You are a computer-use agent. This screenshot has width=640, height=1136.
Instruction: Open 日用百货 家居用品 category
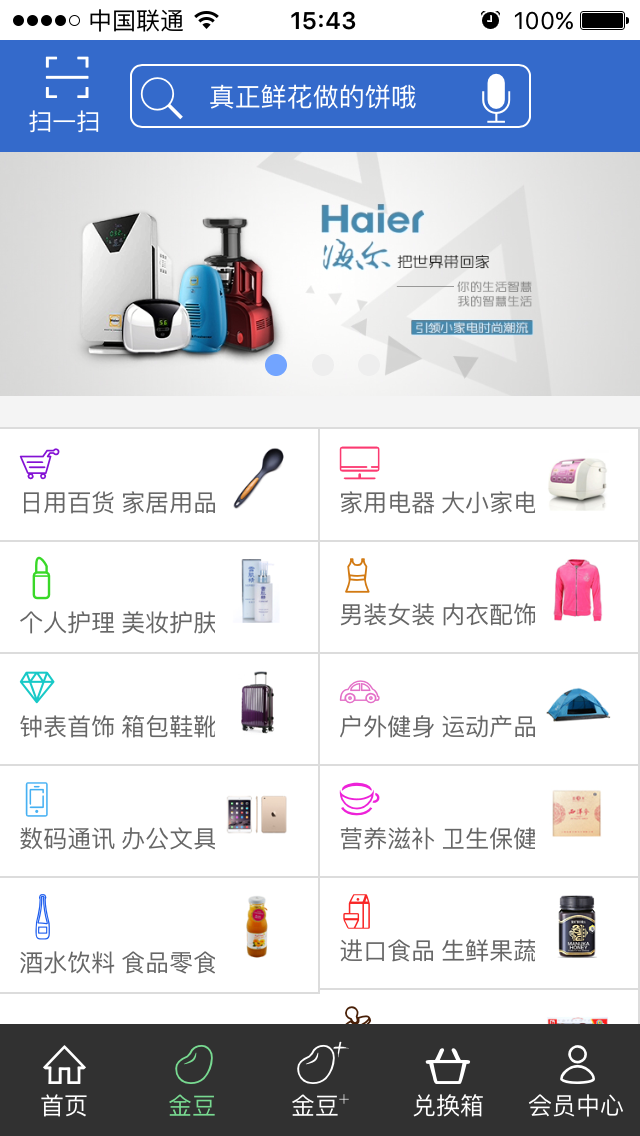click(159, 485)
